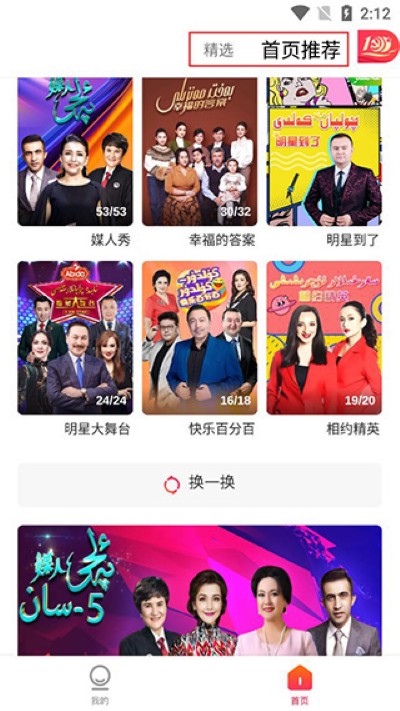Open the red 100 icon at top right

[378, 47]
